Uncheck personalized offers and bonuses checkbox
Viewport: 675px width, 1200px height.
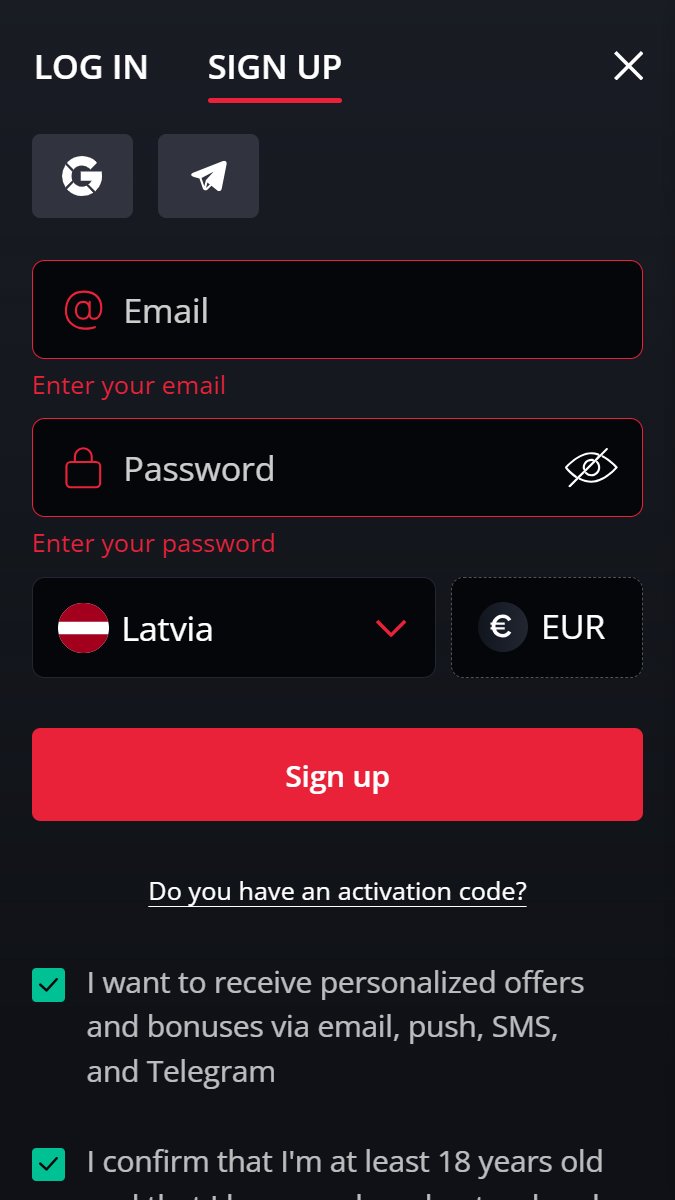pos(49,985)
